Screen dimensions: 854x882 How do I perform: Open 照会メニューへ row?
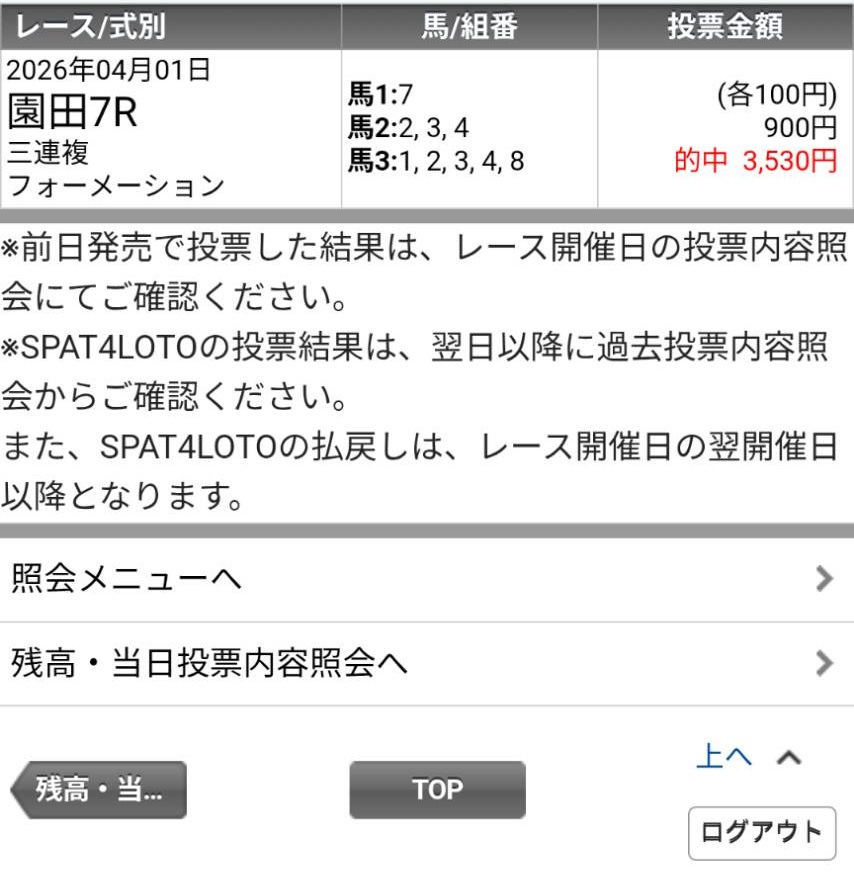coord(427,579)
